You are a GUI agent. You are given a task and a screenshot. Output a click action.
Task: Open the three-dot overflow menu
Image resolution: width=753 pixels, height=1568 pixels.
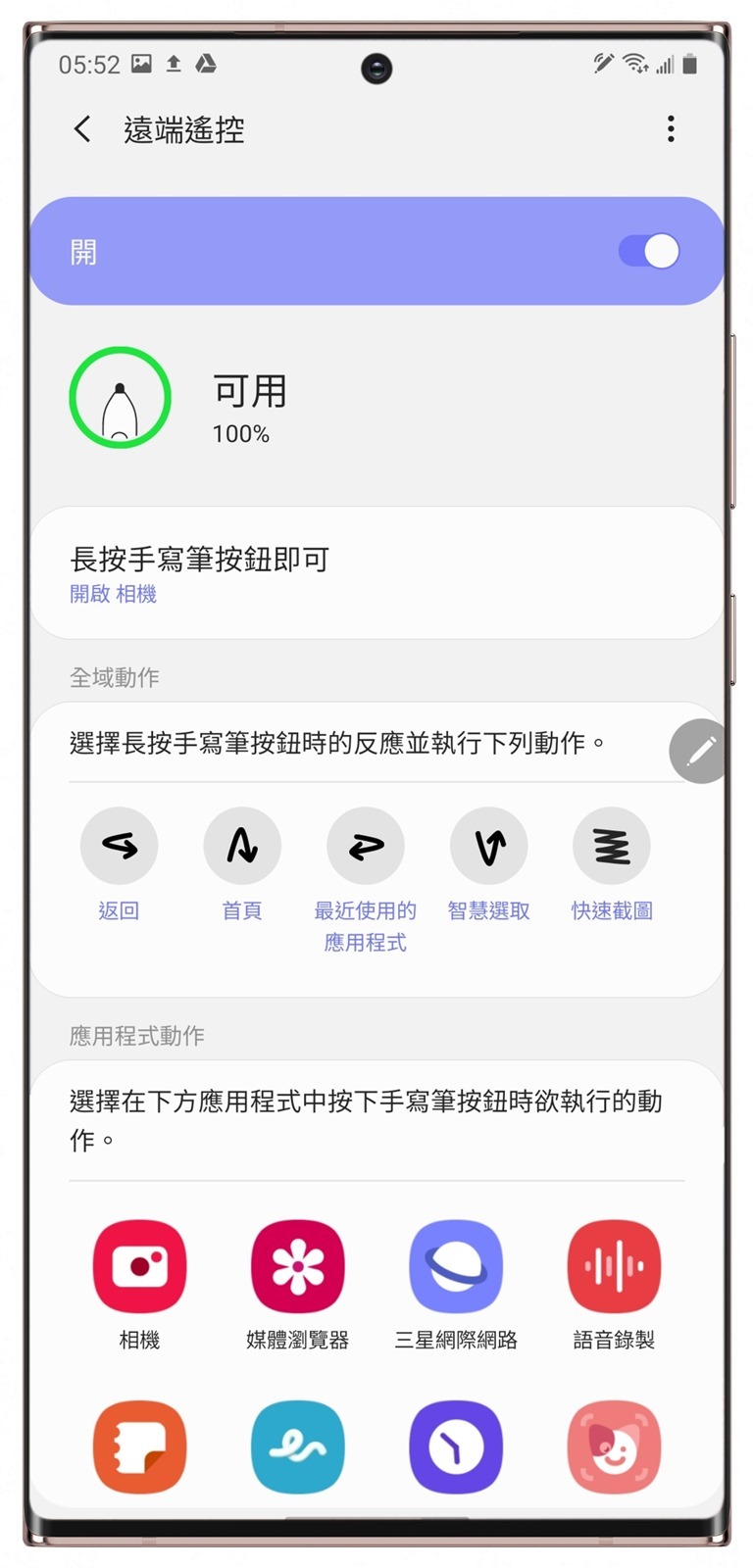(671, 129)
